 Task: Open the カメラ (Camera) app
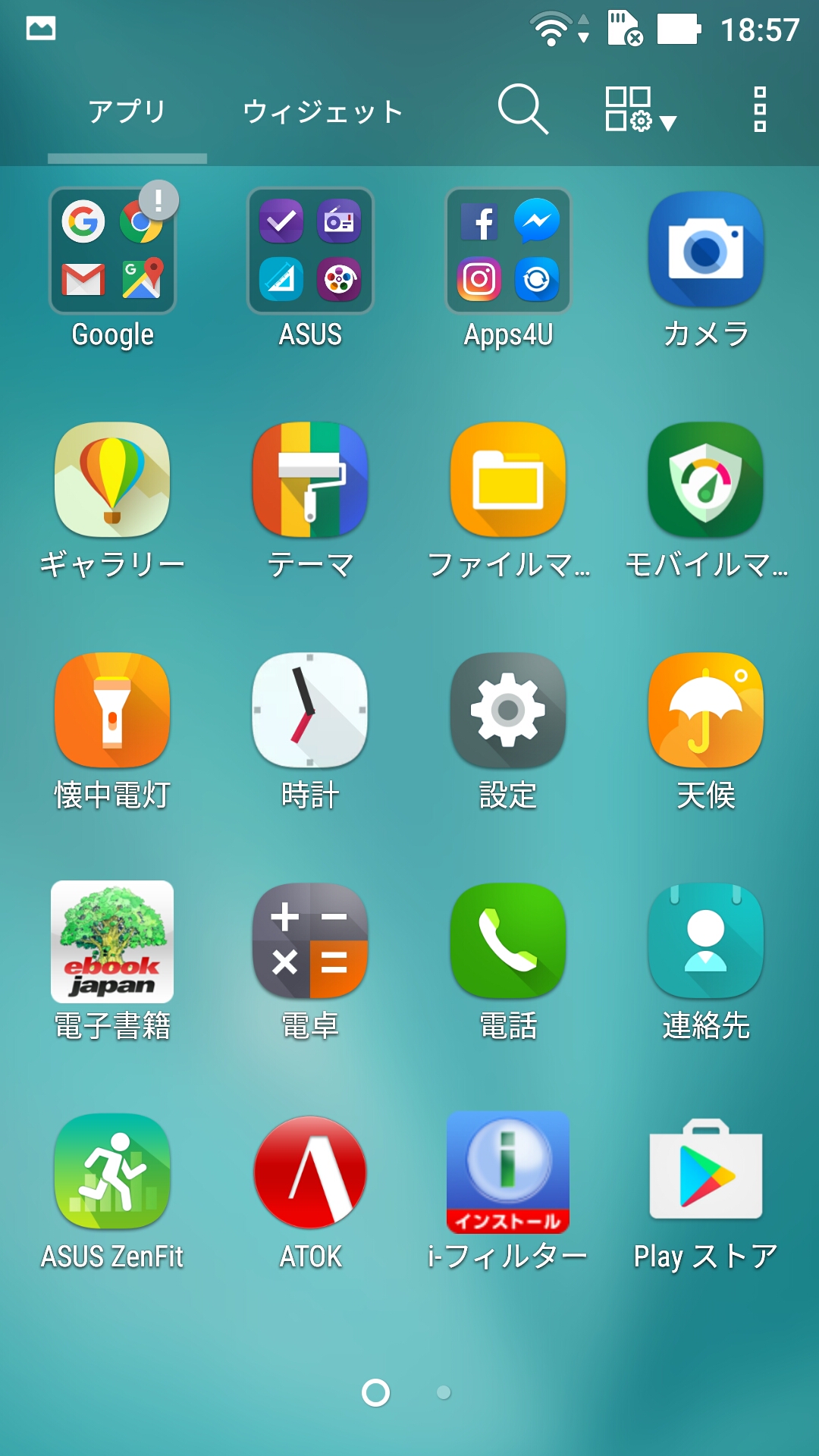tap(705, 250)
